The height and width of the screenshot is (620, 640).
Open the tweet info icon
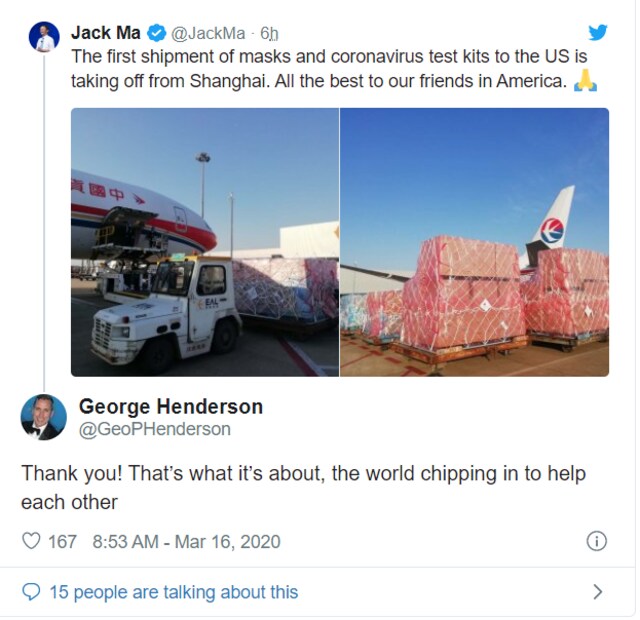pos(596,541)
